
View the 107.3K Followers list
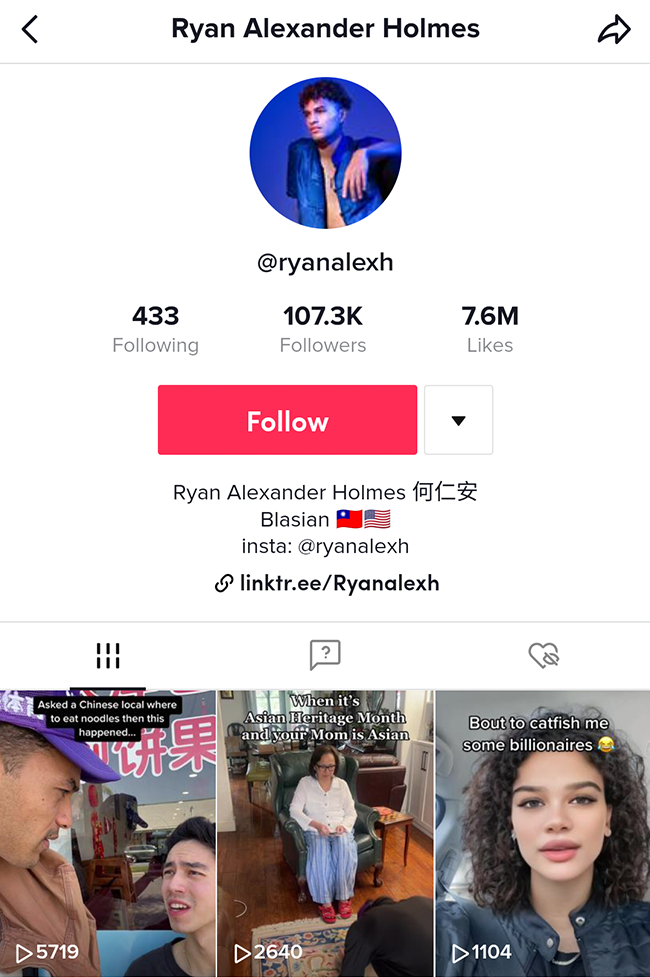coord(323,330)
